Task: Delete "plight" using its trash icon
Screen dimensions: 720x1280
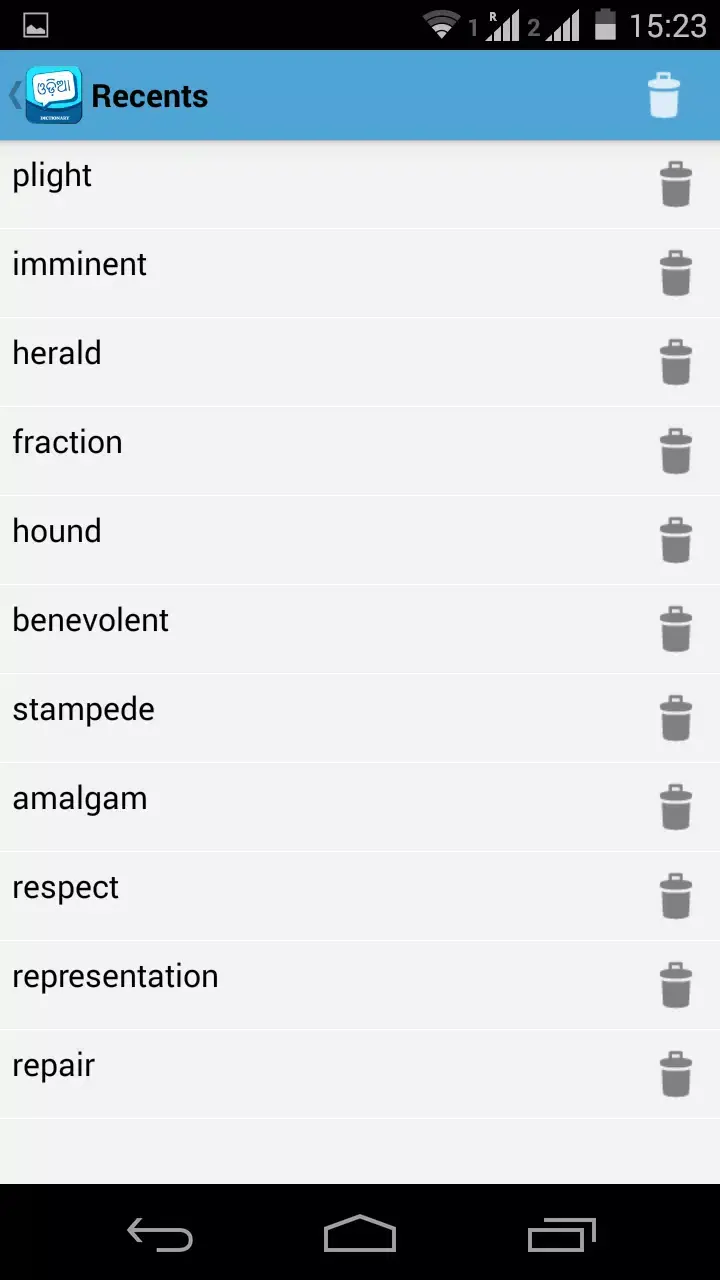Action: [677, 184]
